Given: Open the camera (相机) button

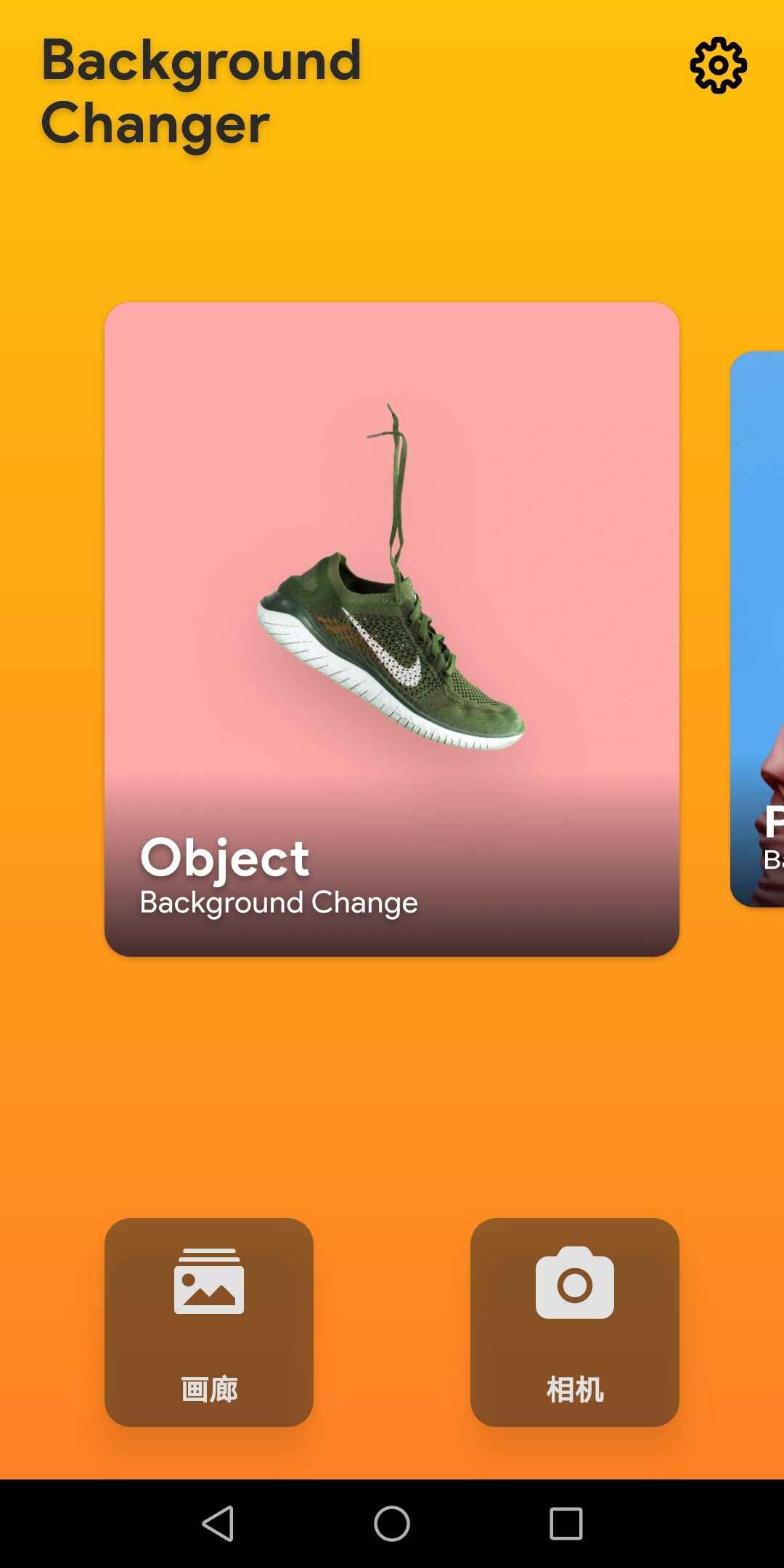Looking at the screenshot, I should coord(574,1322).
